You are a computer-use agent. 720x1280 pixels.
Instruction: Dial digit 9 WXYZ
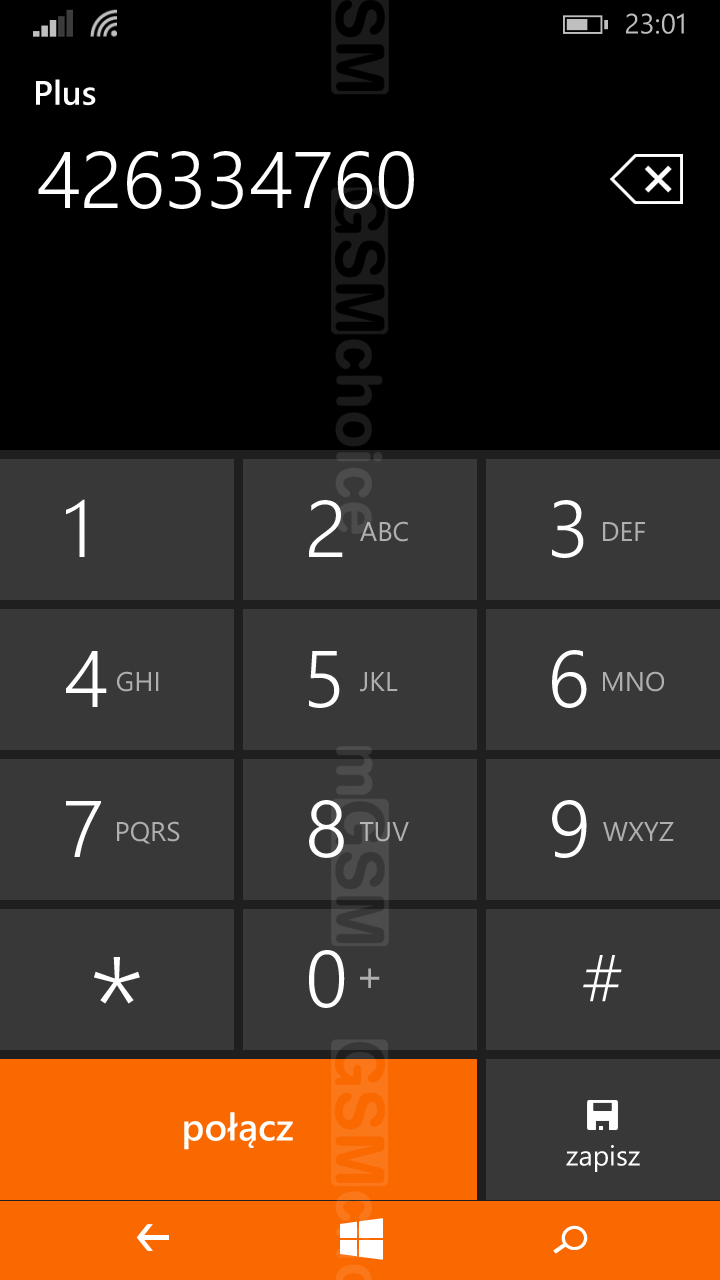(603, 830)
